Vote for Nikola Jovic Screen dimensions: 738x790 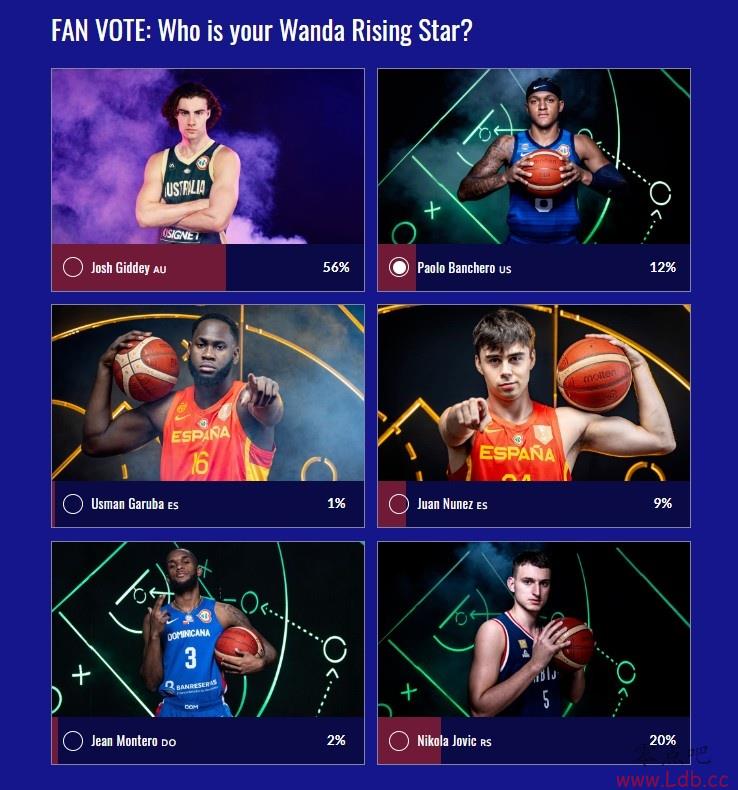tap(399, 741)
